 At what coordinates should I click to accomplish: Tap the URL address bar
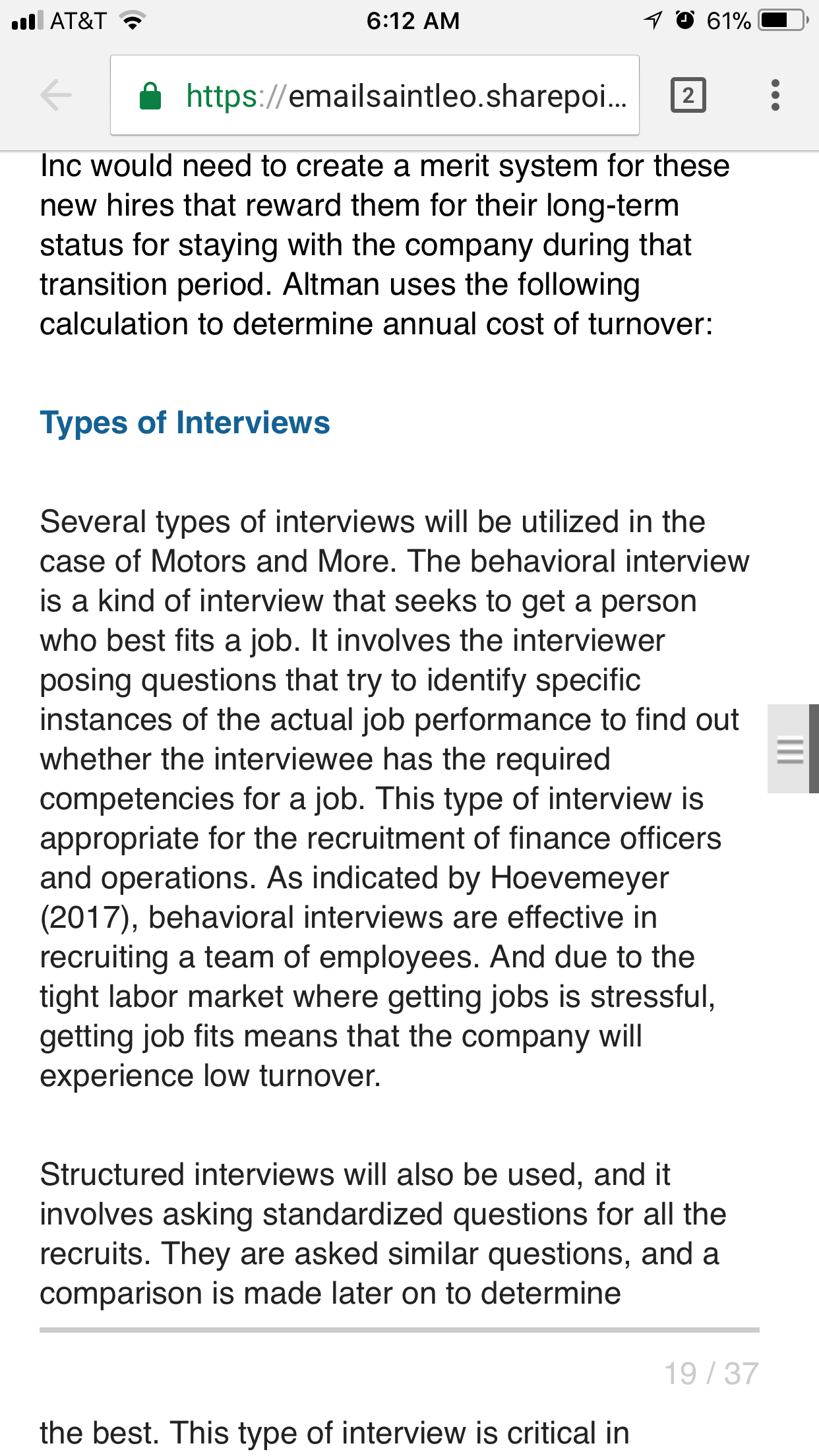tap(375, 96)
